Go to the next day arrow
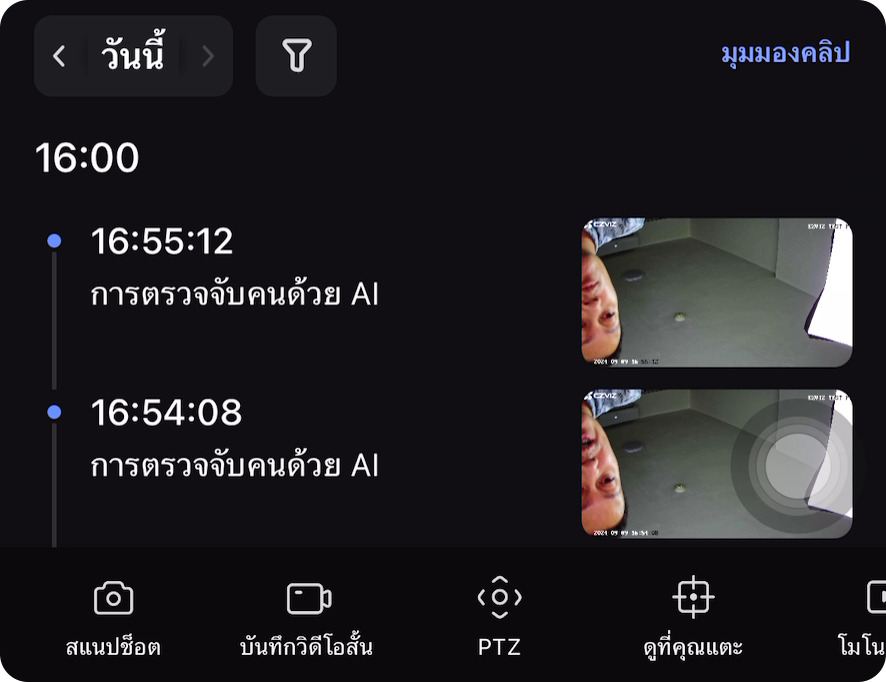Viewport: 886px width, 682px height. click(207, 56)
